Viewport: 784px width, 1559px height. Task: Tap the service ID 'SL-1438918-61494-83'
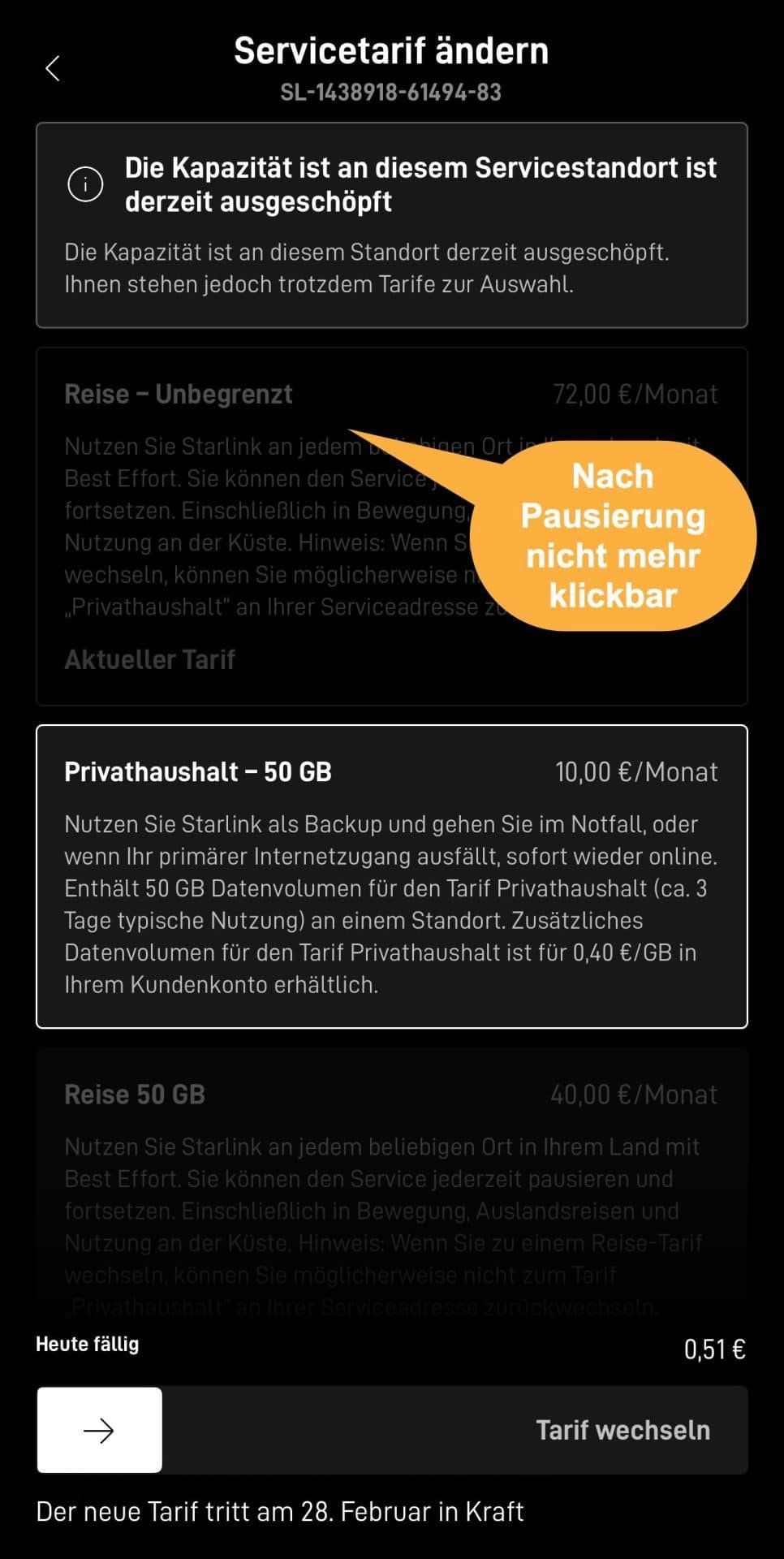[391, 93]
